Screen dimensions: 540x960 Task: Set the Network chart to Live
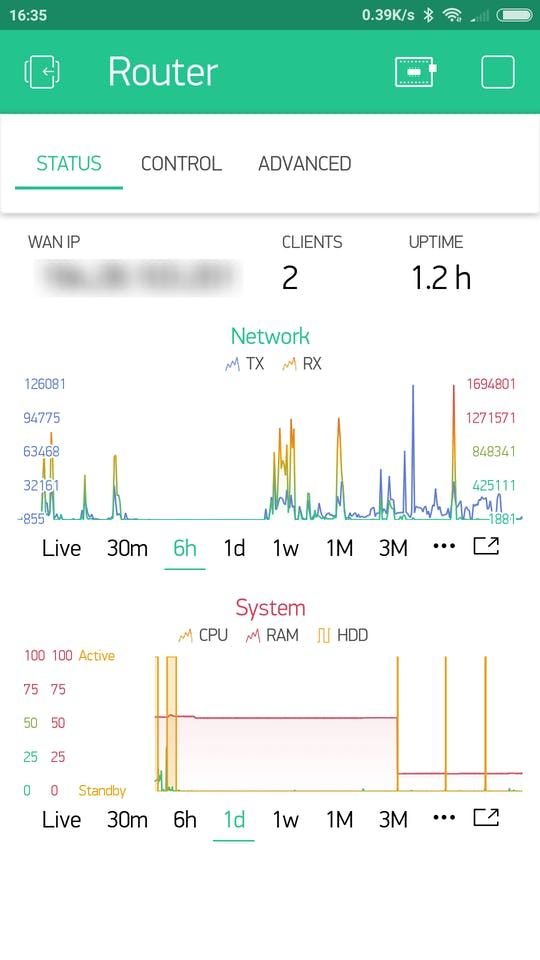[x=61, y=548]
